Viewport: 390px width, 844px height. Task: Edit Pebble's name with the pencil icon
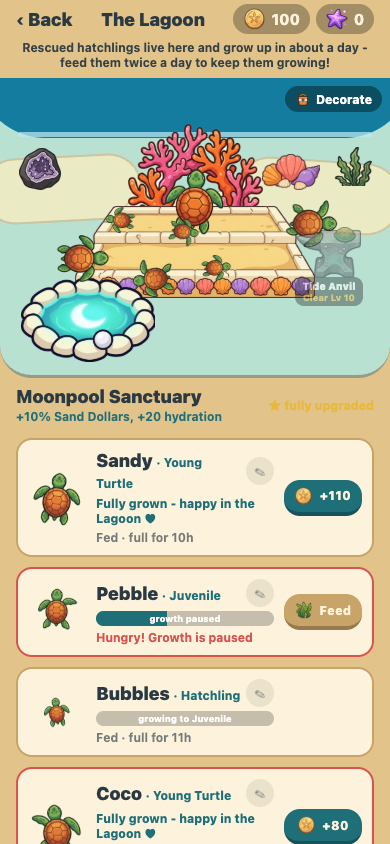click(260, 594)
